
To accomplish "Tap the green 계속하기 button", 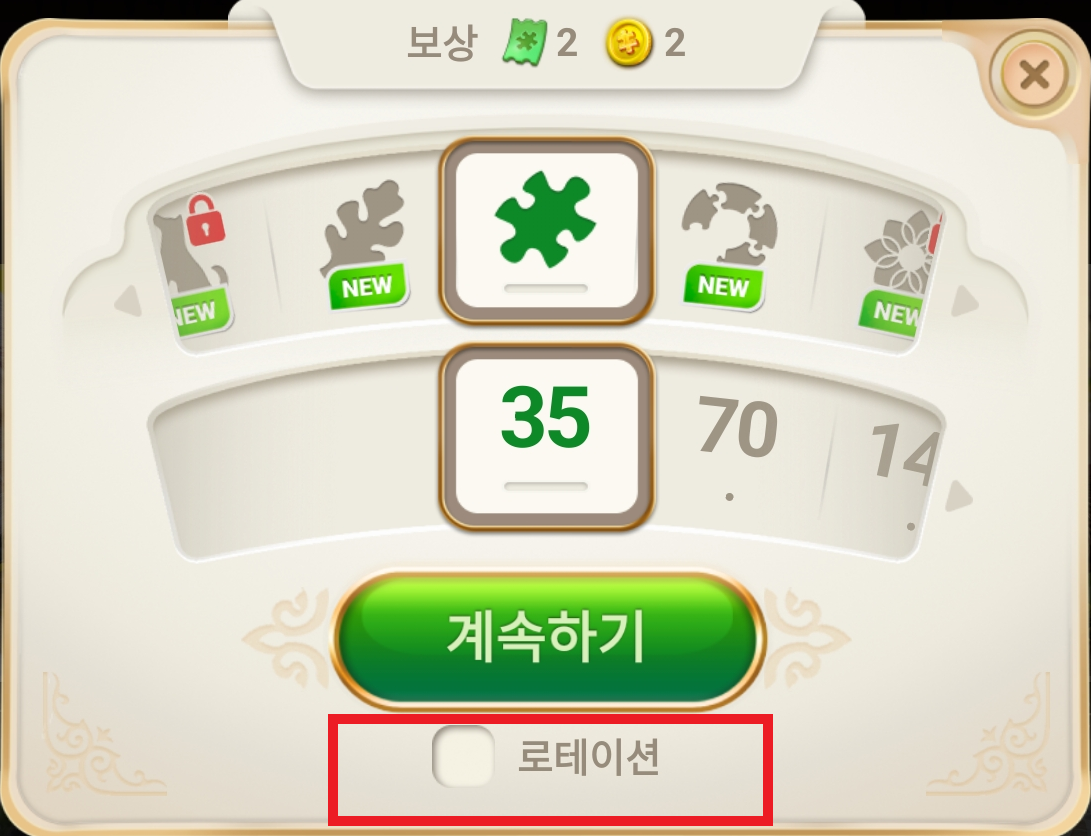I will click(x=548, y=636).
